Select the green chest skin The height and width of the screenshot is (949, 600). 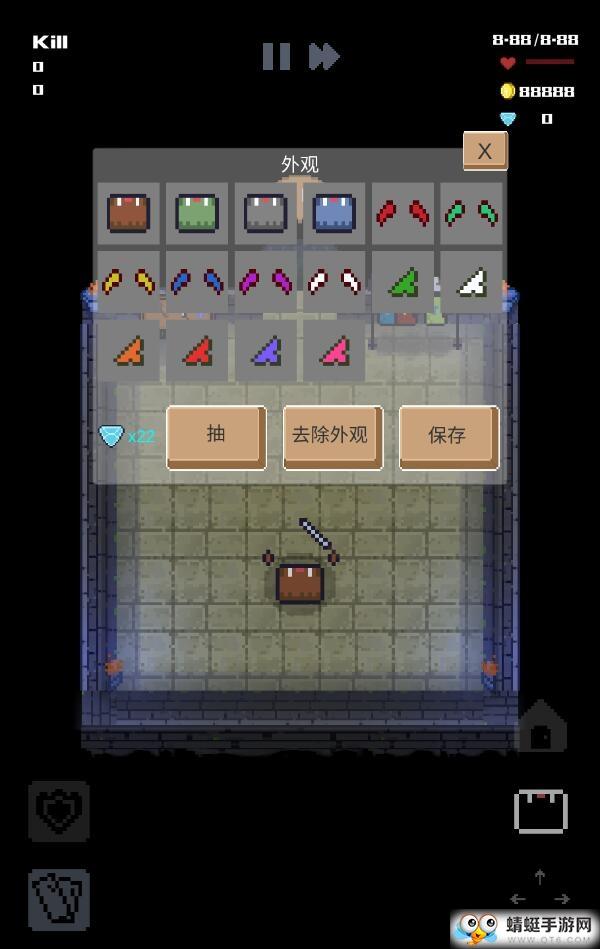click(x=197, y=214)
